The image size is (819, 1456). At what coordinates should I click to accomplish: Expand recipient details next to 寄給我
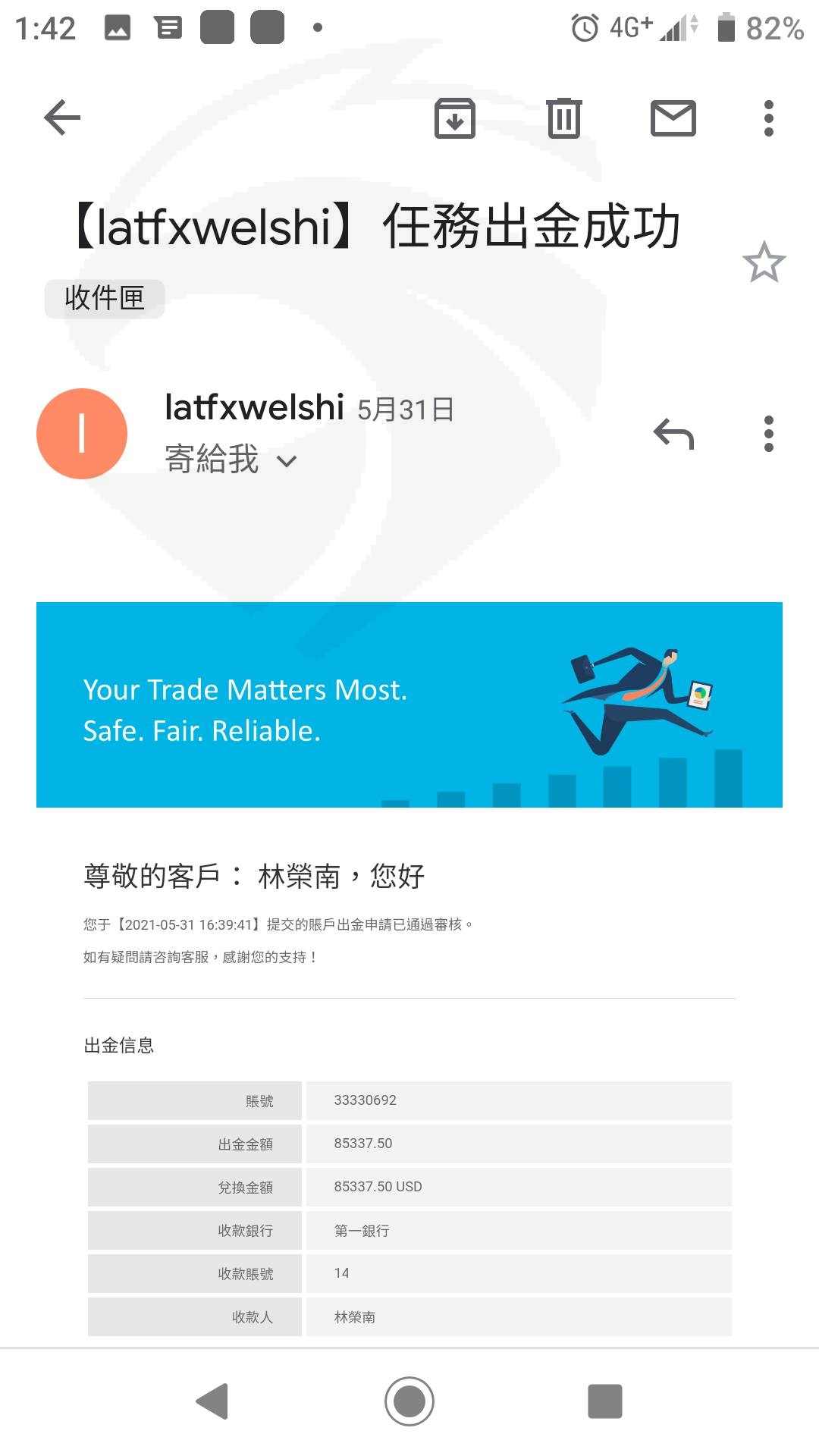[287, 461]
